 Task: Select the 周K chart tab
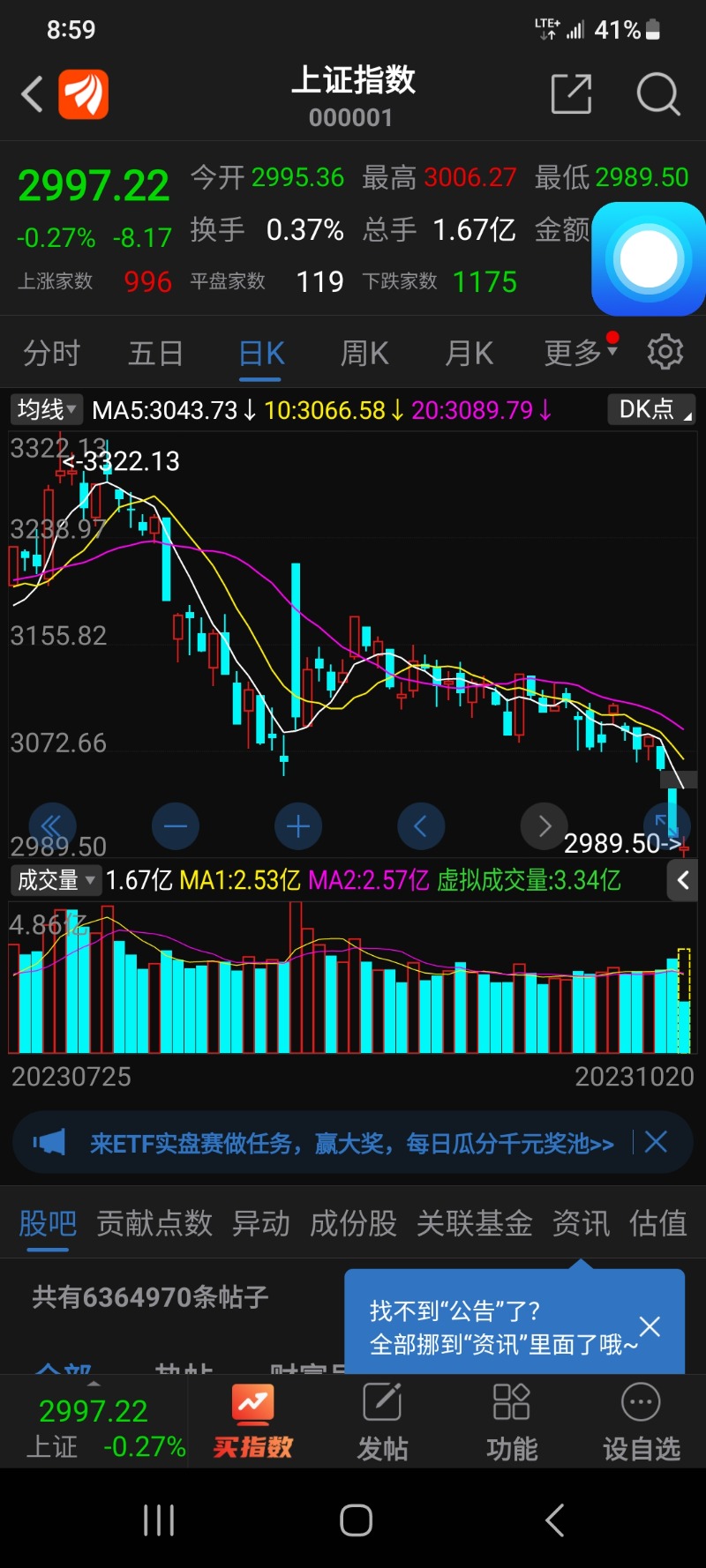364,354
